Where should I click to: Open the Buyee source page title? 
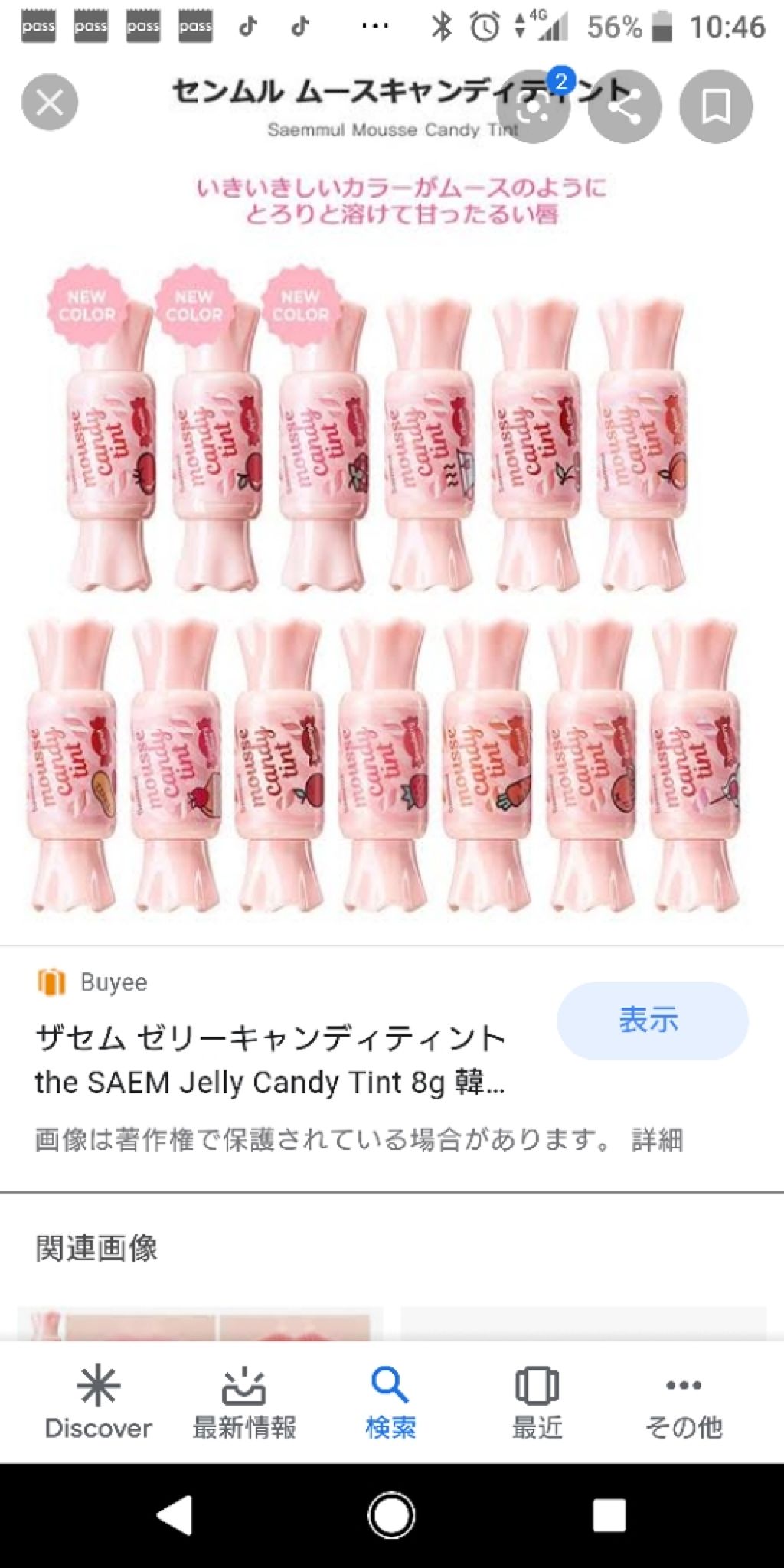tap(269, 1060)
